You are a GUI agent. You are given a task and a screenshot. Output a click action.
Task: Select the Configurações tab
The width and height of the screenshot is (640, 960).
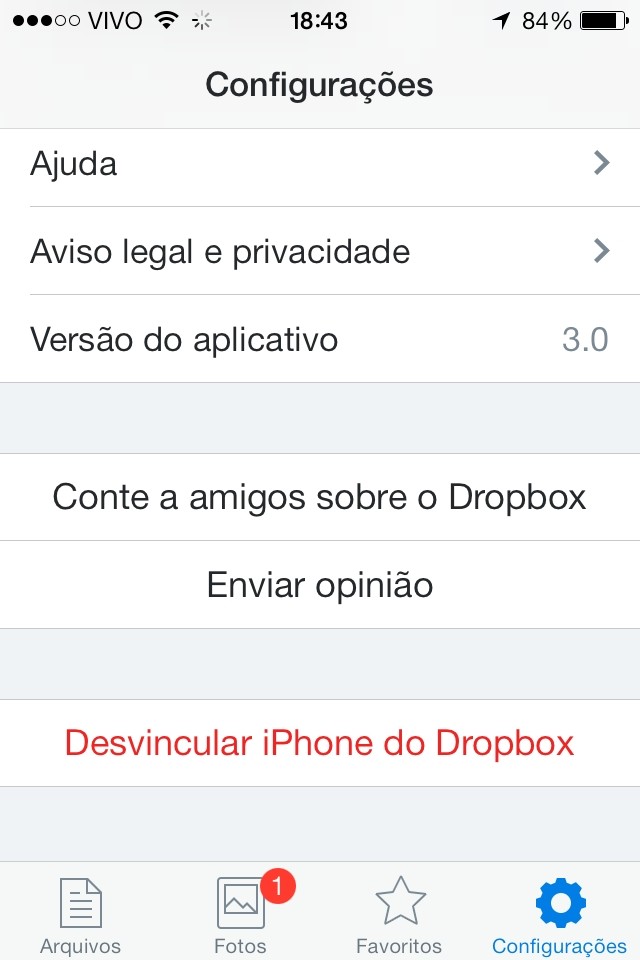pos(559,913)
